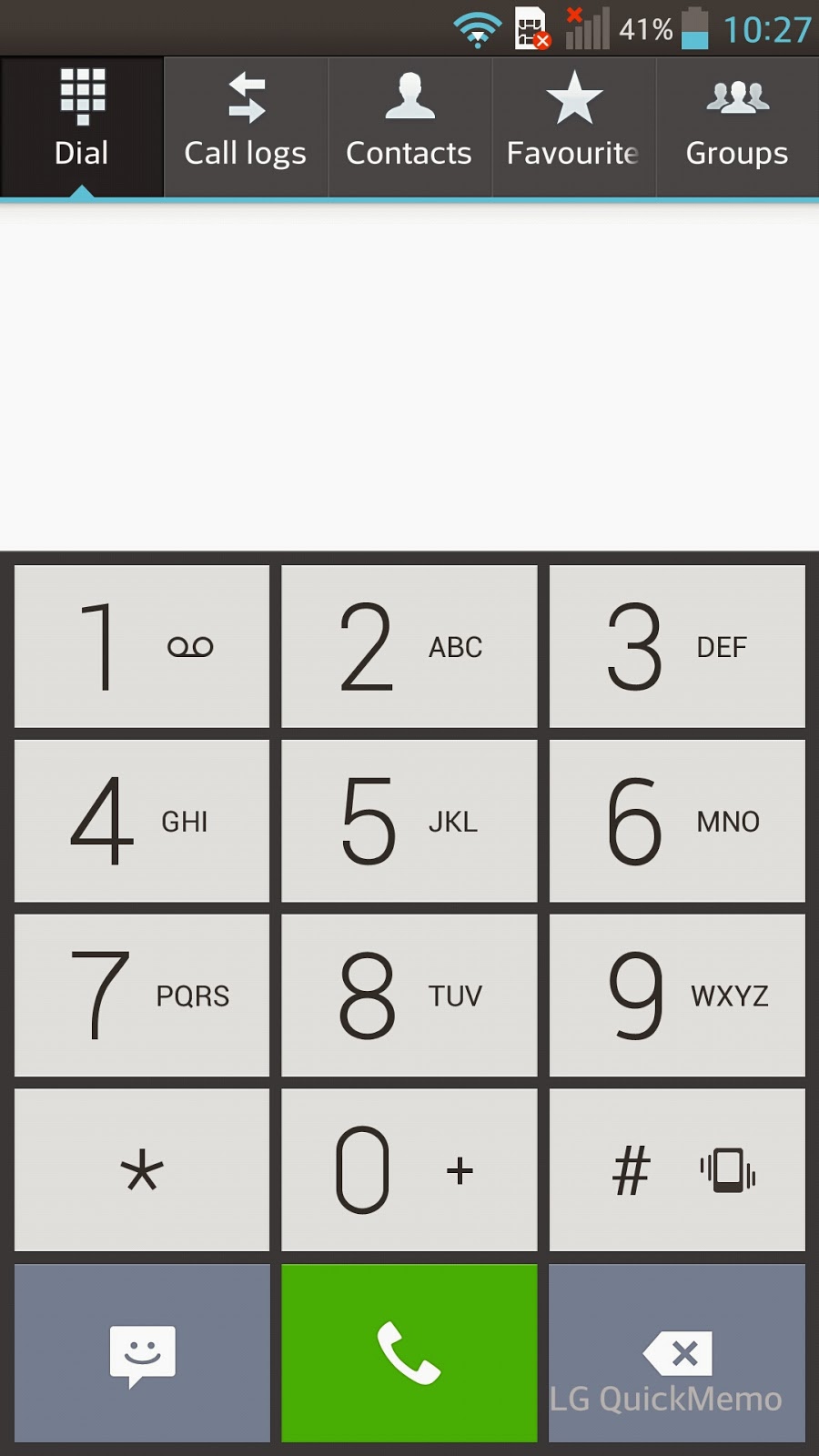This screenshot has width=819, height=1456.
Task: Open the Contacts tab
Action: coord(409,127)
